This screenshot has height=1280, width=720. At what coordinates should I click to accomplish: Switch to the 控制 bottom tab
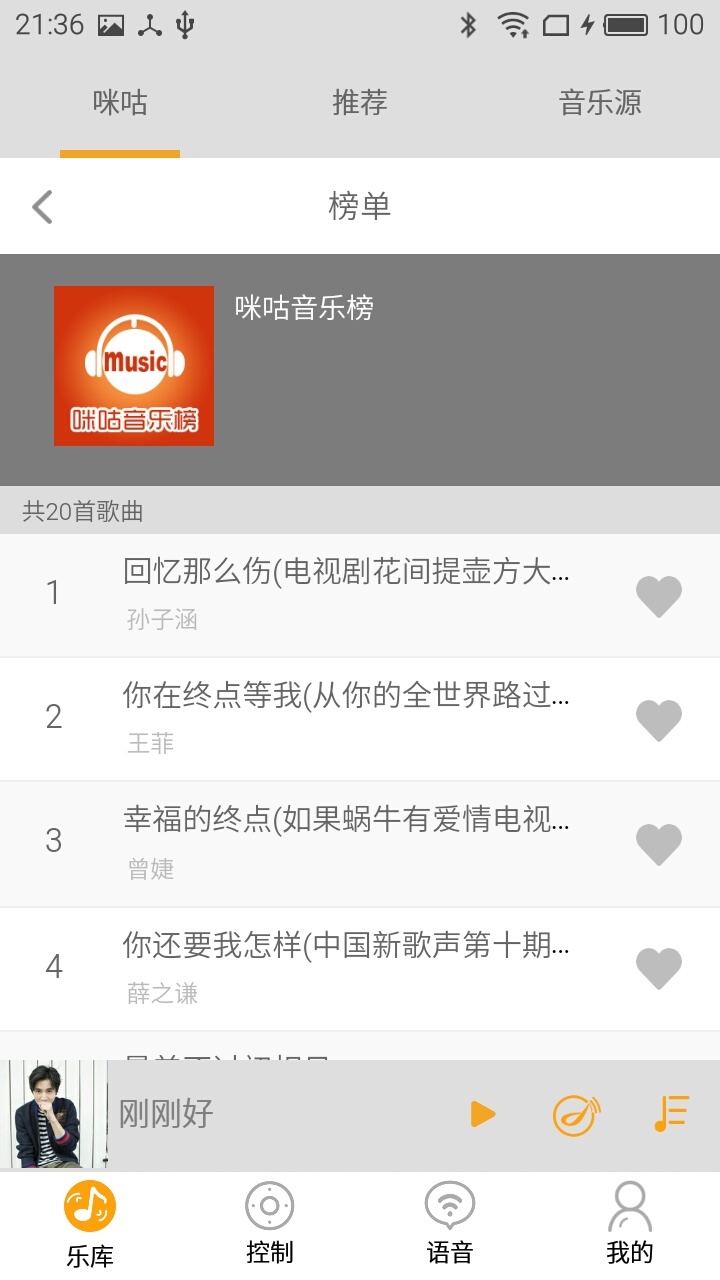click(270, 1224)
